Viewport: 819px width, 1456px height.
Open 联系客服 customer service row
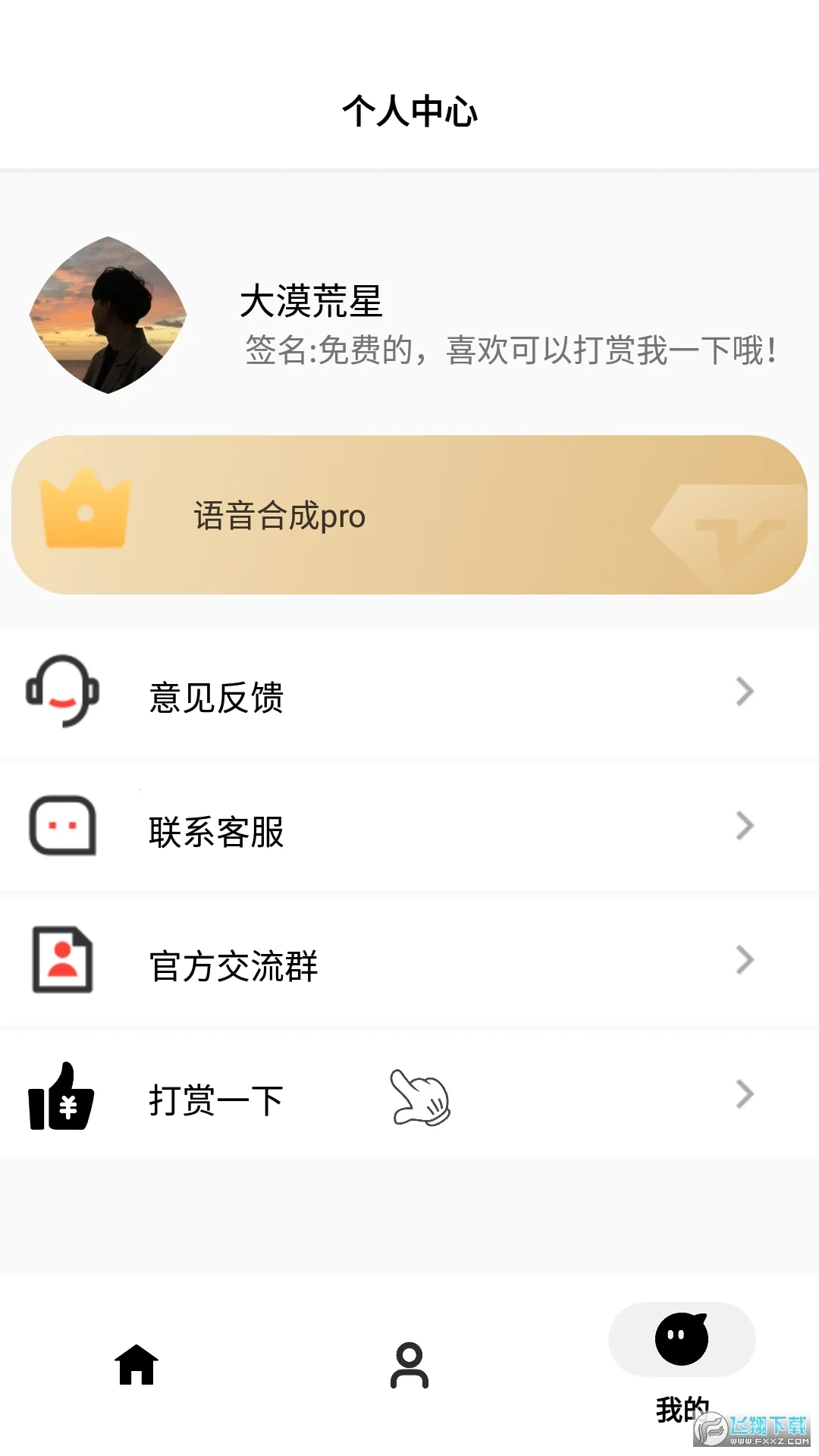click(x=409, y=829)
